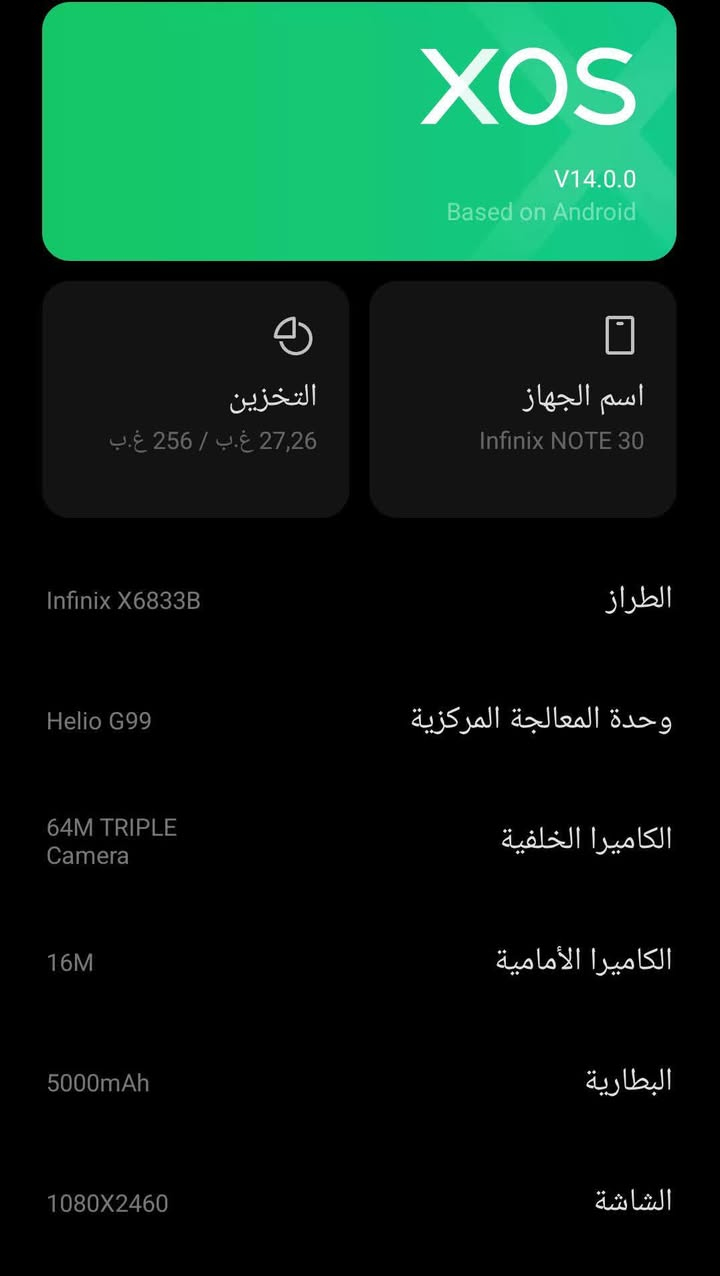
Task: Tap the device icon above Infinix NOTE 30
Action: [622, 336]
